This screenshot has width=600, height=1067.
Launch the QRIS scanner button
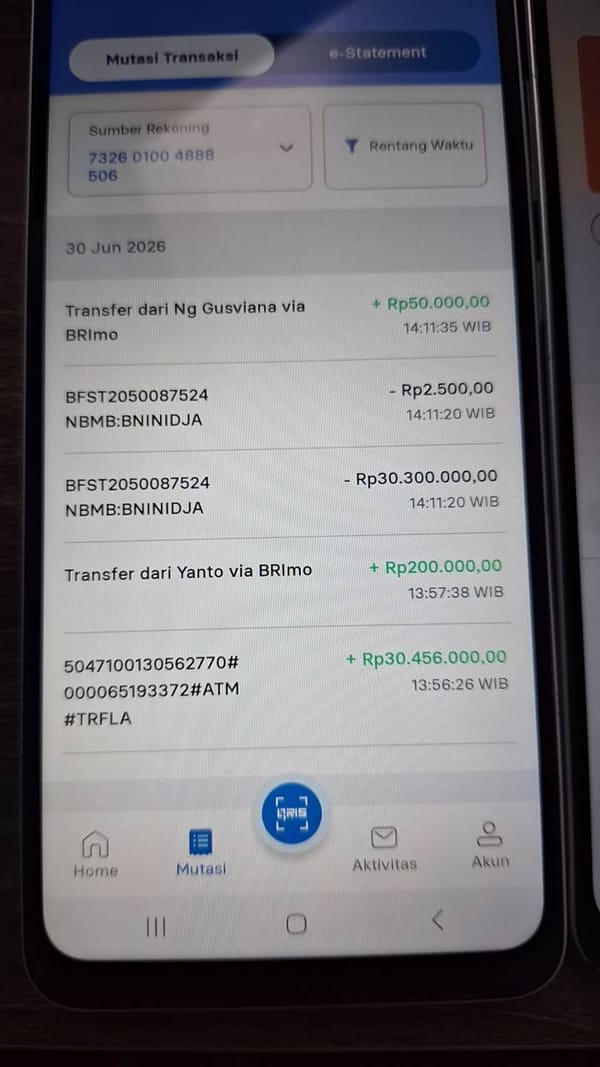coord(292,813)
